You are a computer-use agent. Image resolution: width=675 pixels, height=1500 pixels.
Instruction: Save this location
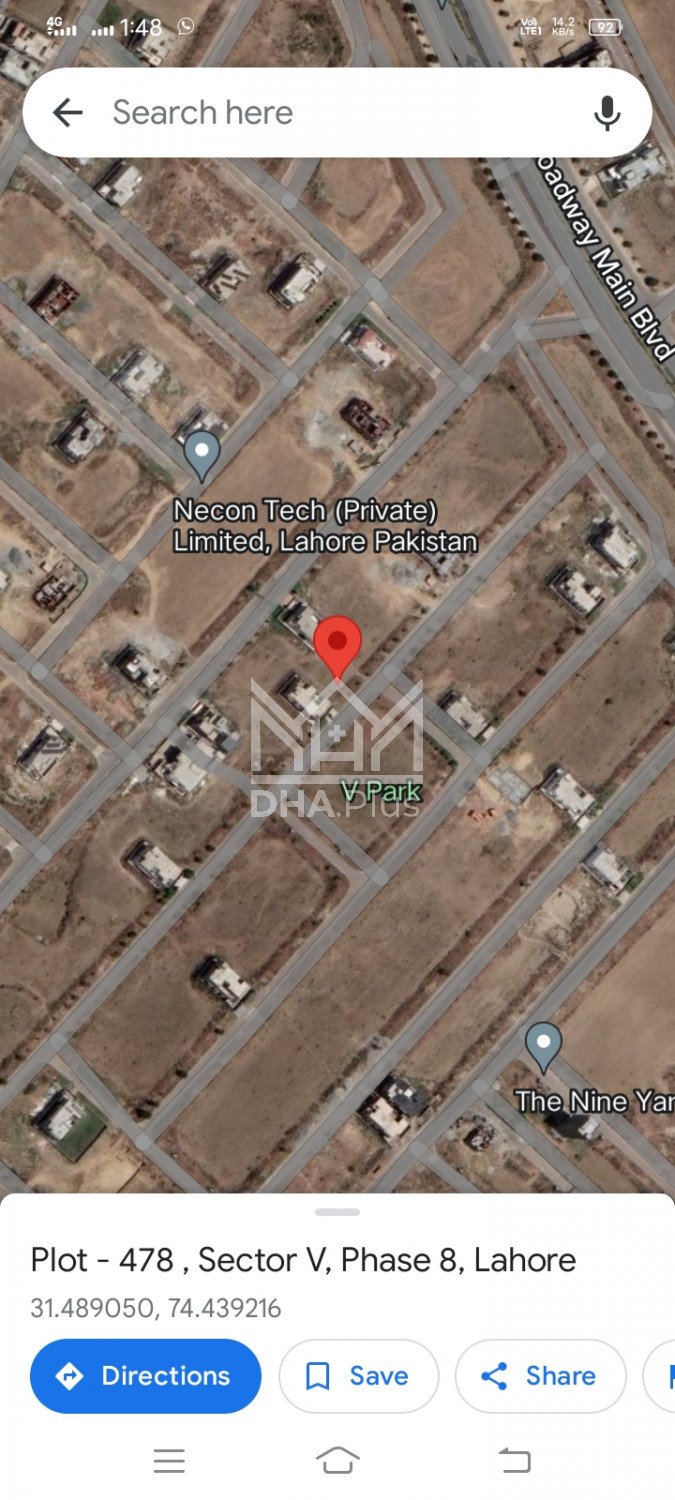358,1376
